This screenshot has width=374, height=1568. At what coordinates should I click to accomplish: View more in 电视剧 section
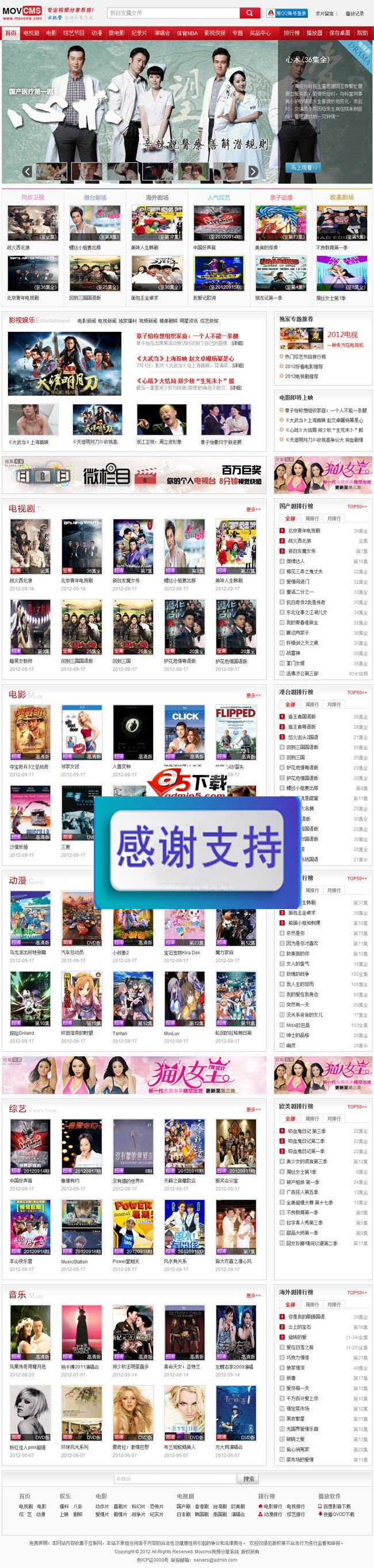click(253, 509)
